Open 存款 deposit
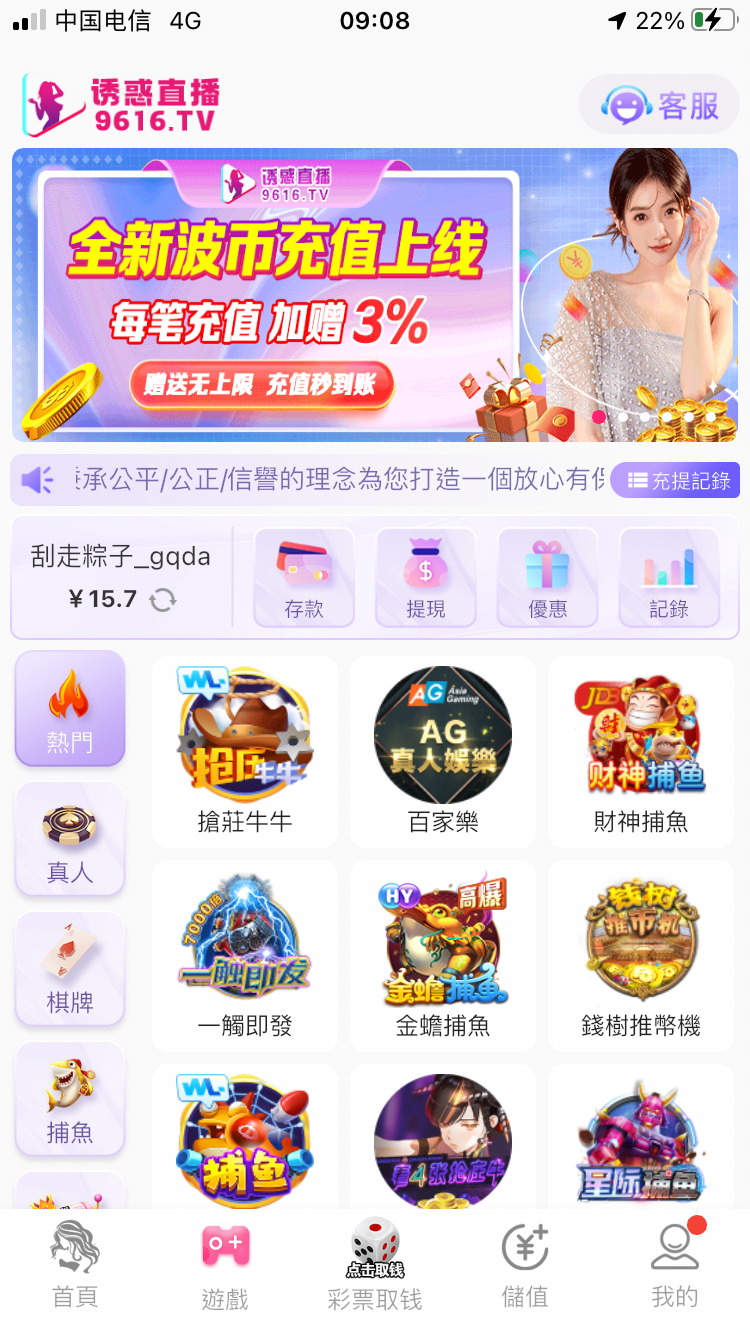Screen dimensions: 750x1334 click(304, 578)
